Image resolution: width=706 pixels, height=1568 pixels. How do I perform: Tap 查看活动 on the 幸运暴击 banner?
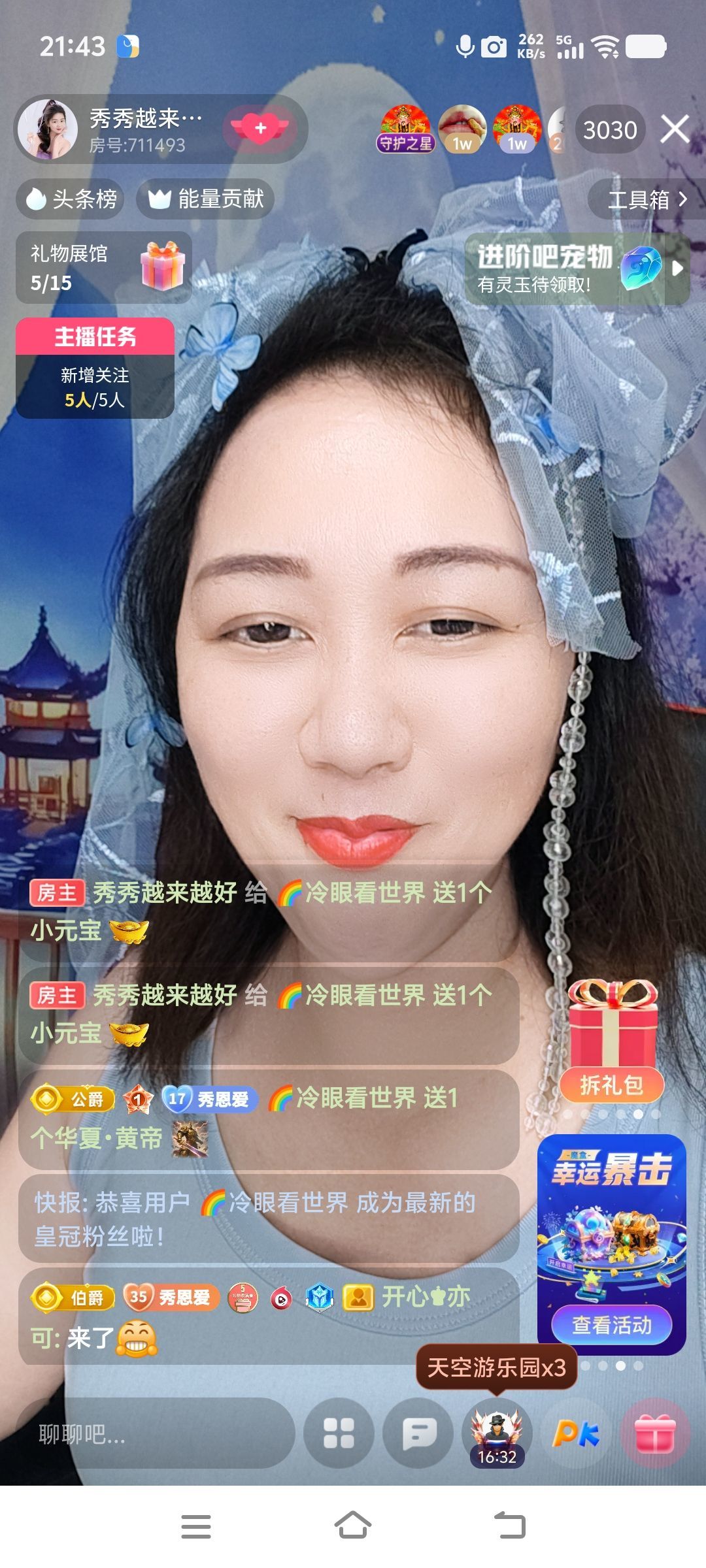pos(612,1324)
